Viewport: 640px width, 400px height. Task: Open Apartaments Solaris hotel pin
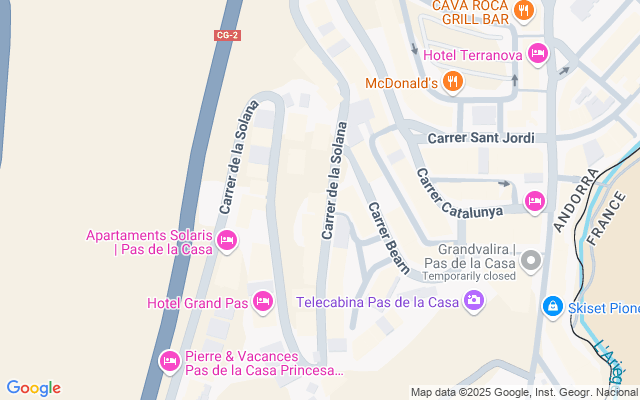coord(227,240)
